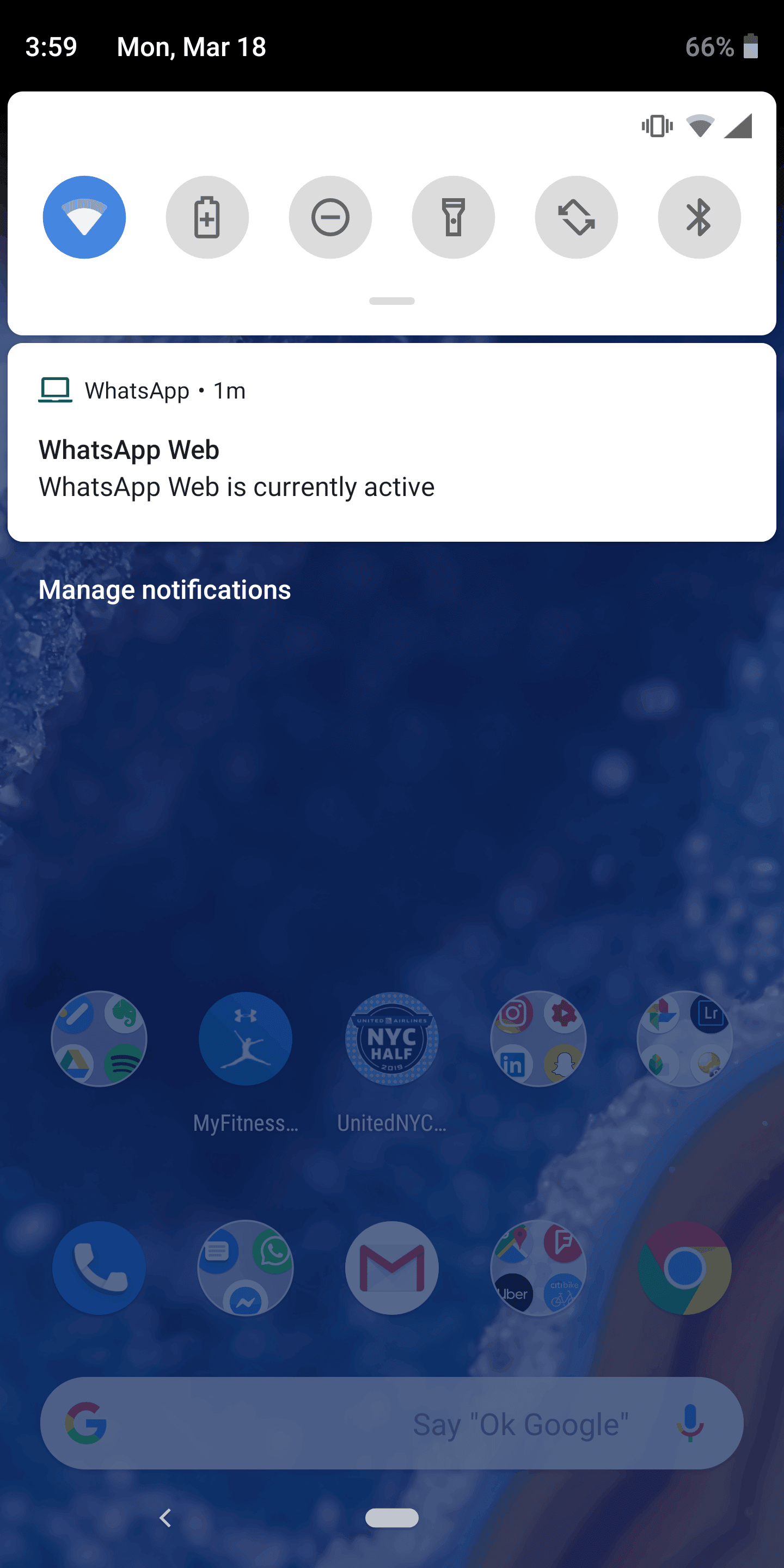This screenshot has width=784, height=1568.
Task: Expand quick settings with the handle bar
Action: [391, 301]
